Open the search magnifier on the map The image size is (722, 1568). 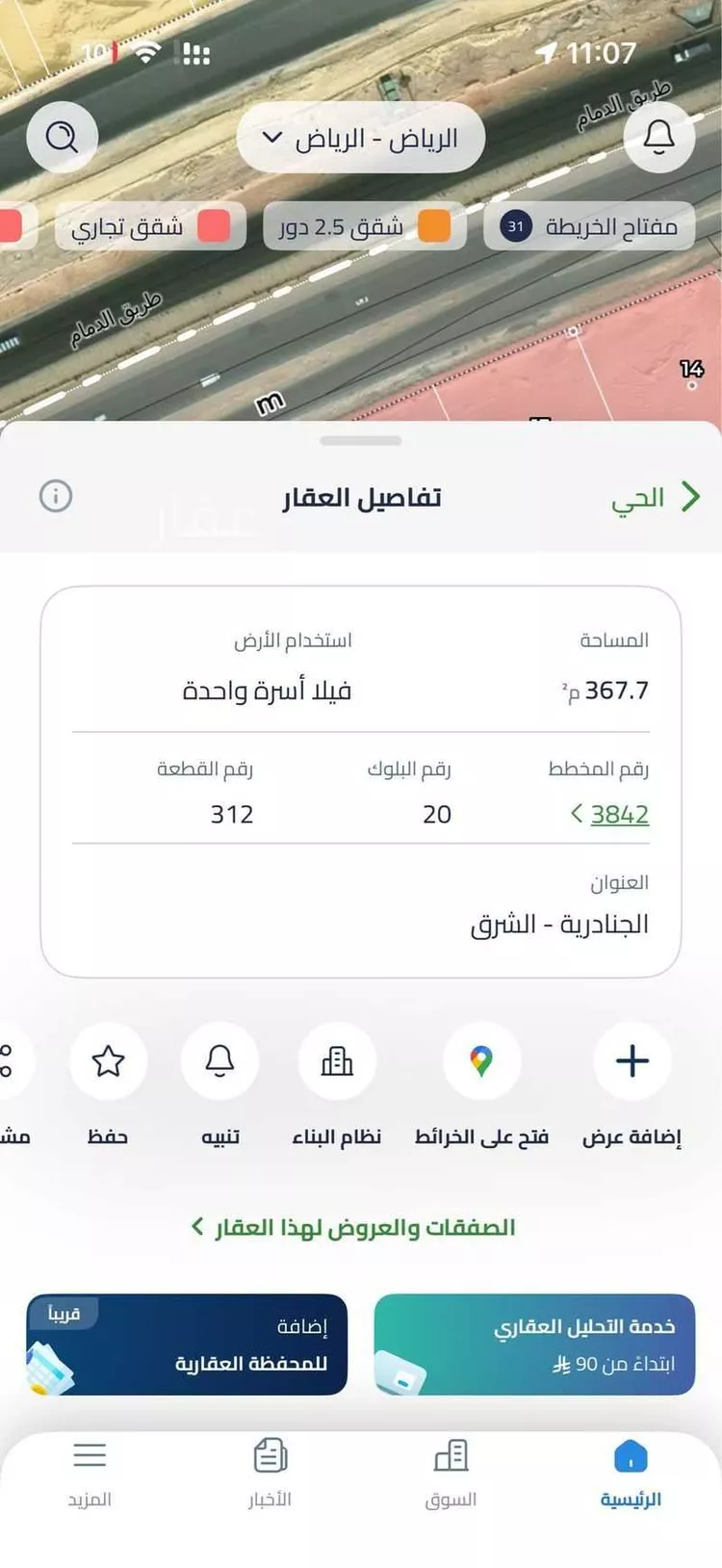(63, 137)
